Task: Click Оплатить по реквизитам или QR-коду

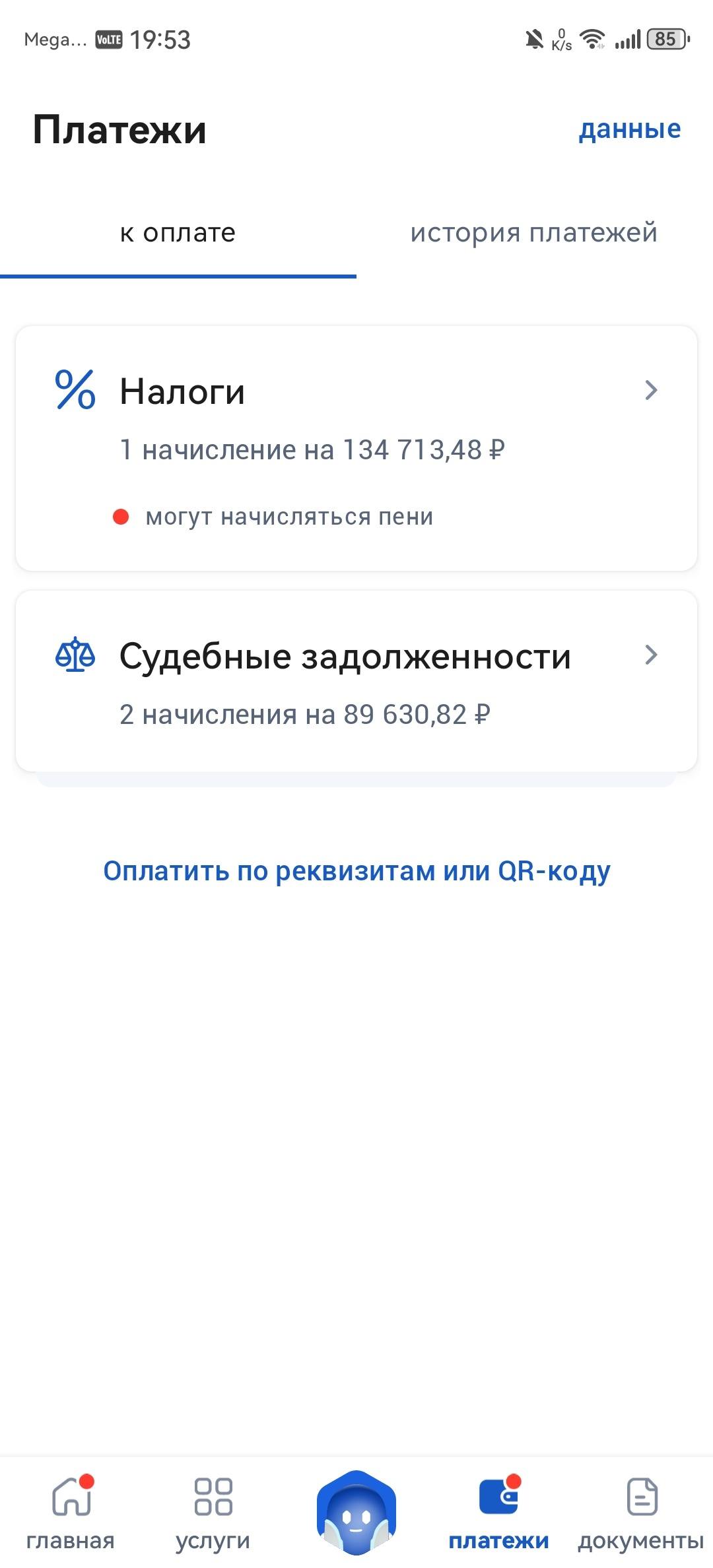Action: [x=356, y=871]
